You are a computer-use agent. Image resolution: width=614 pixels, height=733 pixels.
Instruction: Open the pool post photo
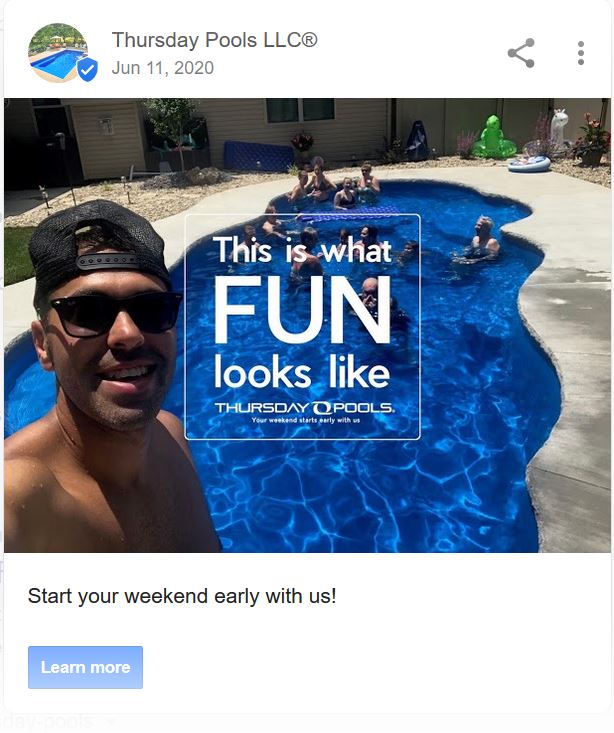point(307,325)
